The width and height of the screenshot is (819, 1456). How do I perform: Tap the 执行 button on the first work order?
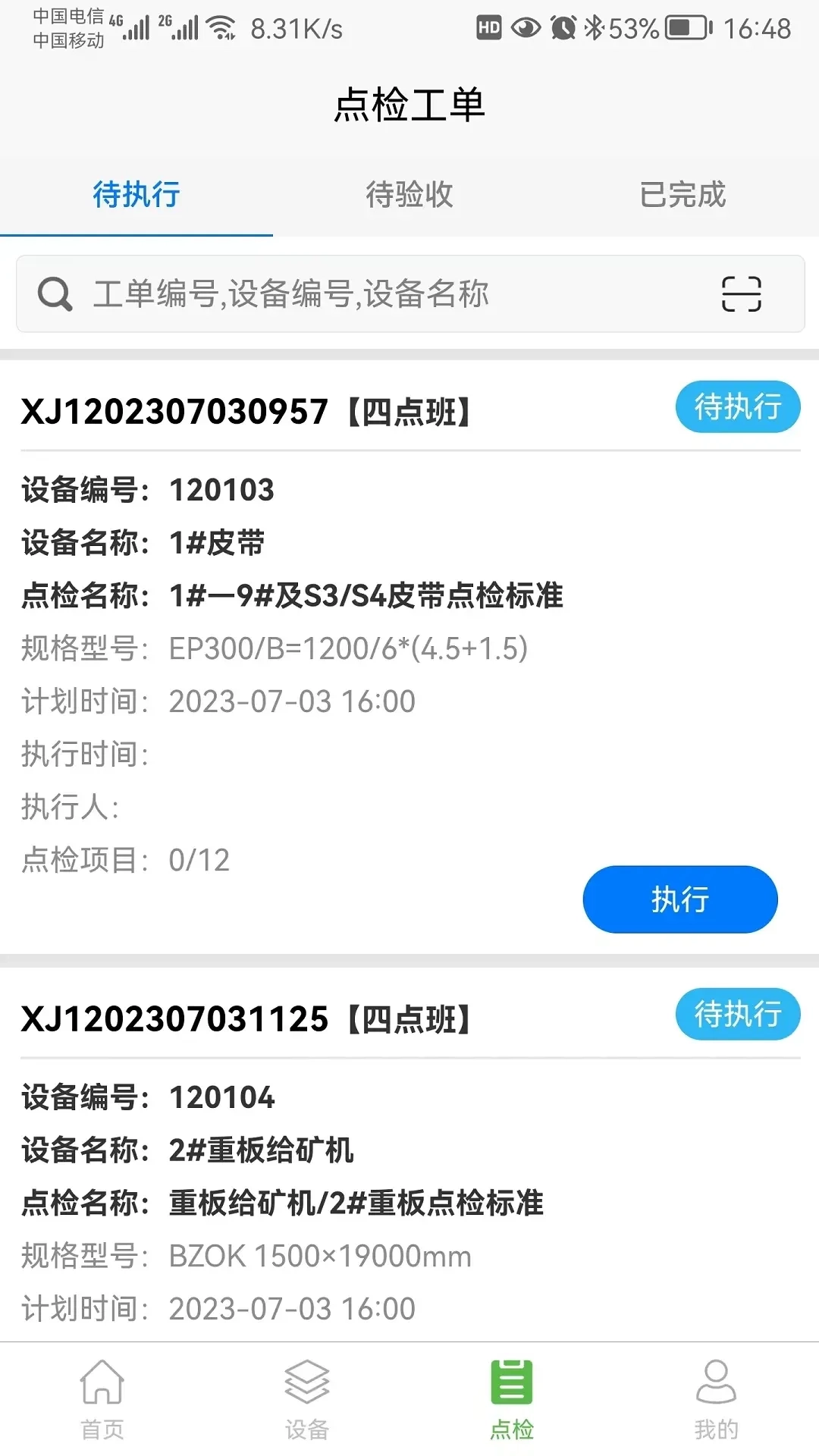679,899
